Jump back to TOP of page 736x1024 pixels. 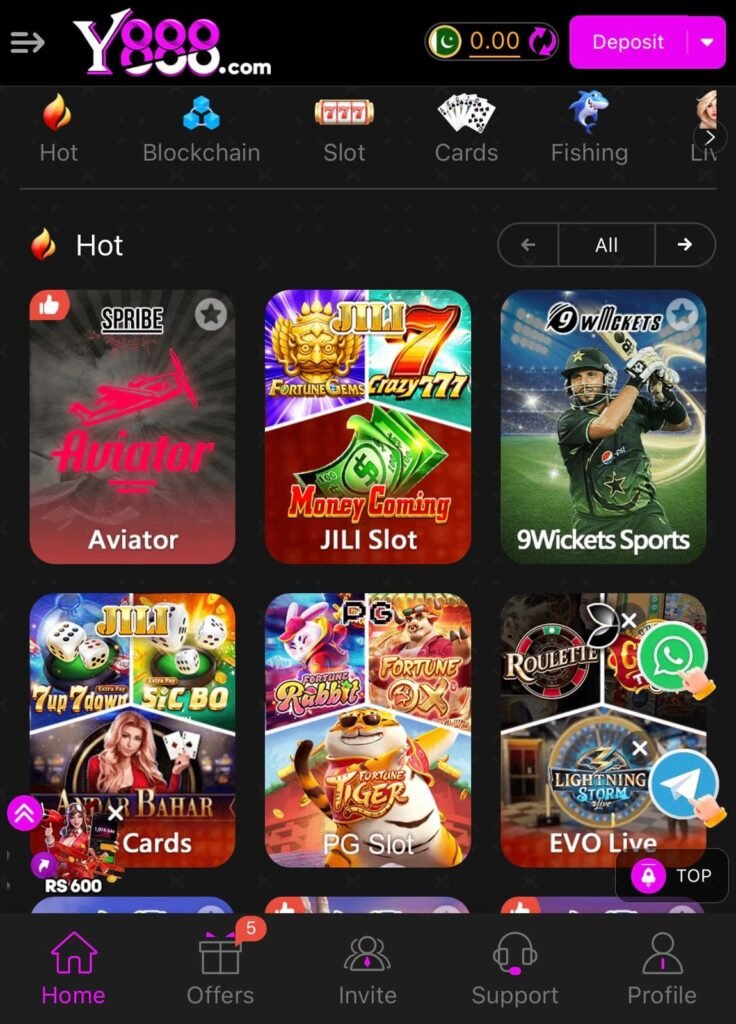click(x=672, y=876)
